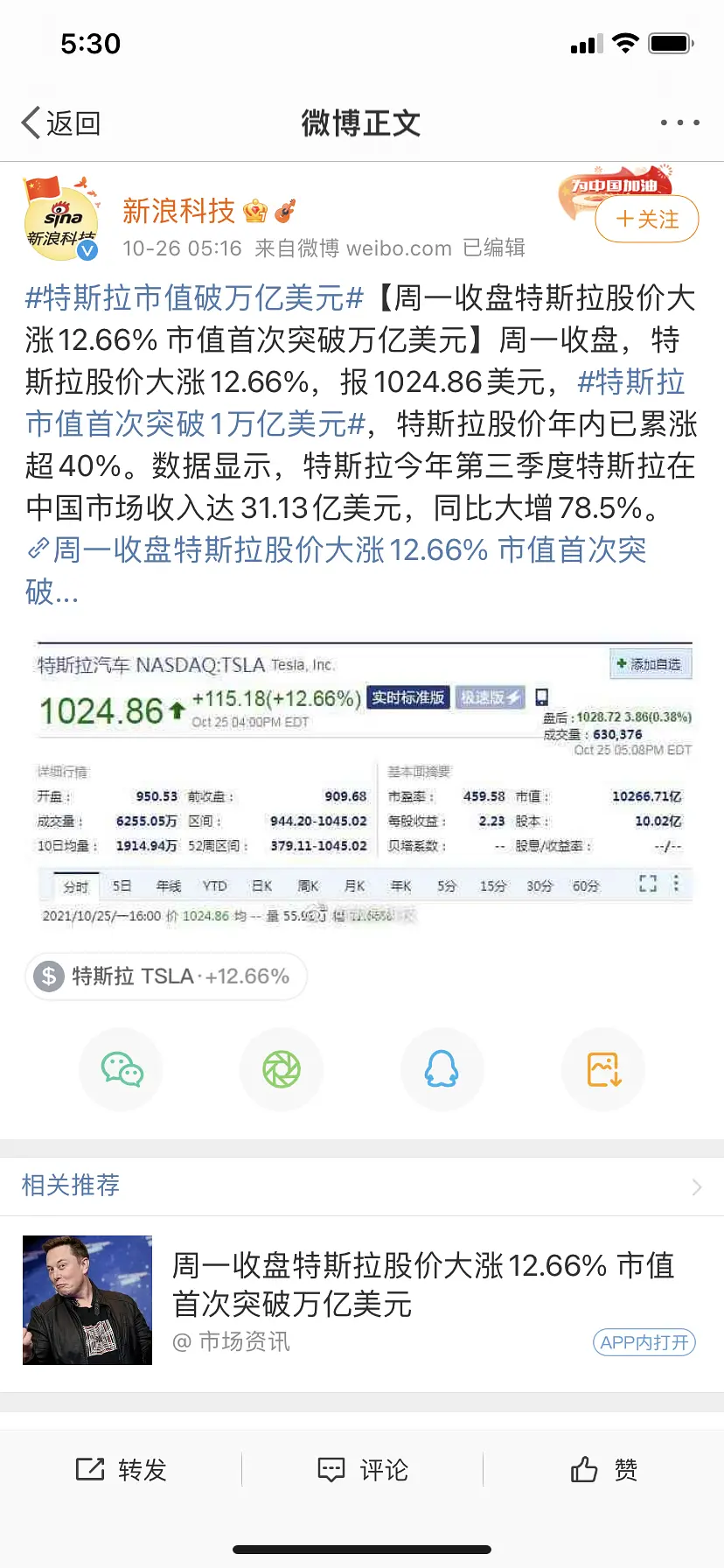The height and width of the screenshot is (1568, 724).
Task: Open the 新浪科技 profile avatar
Action: pos(60,219)
